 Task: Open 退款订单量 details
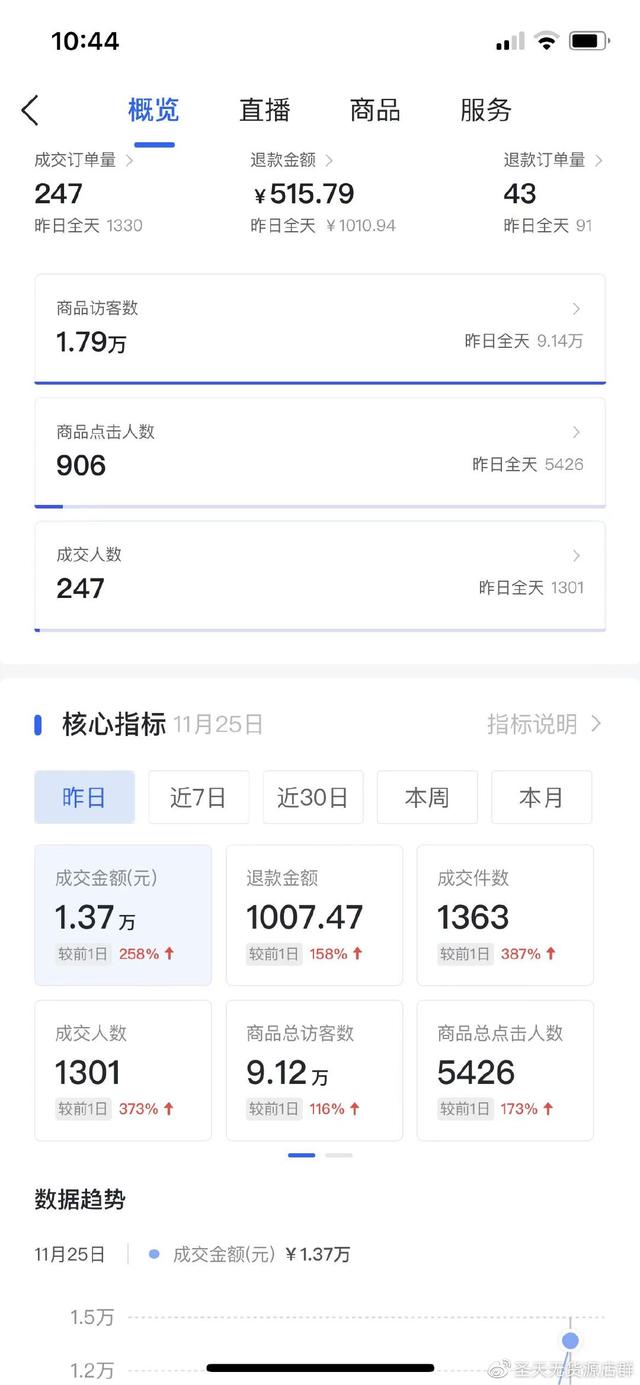[552, 160]
